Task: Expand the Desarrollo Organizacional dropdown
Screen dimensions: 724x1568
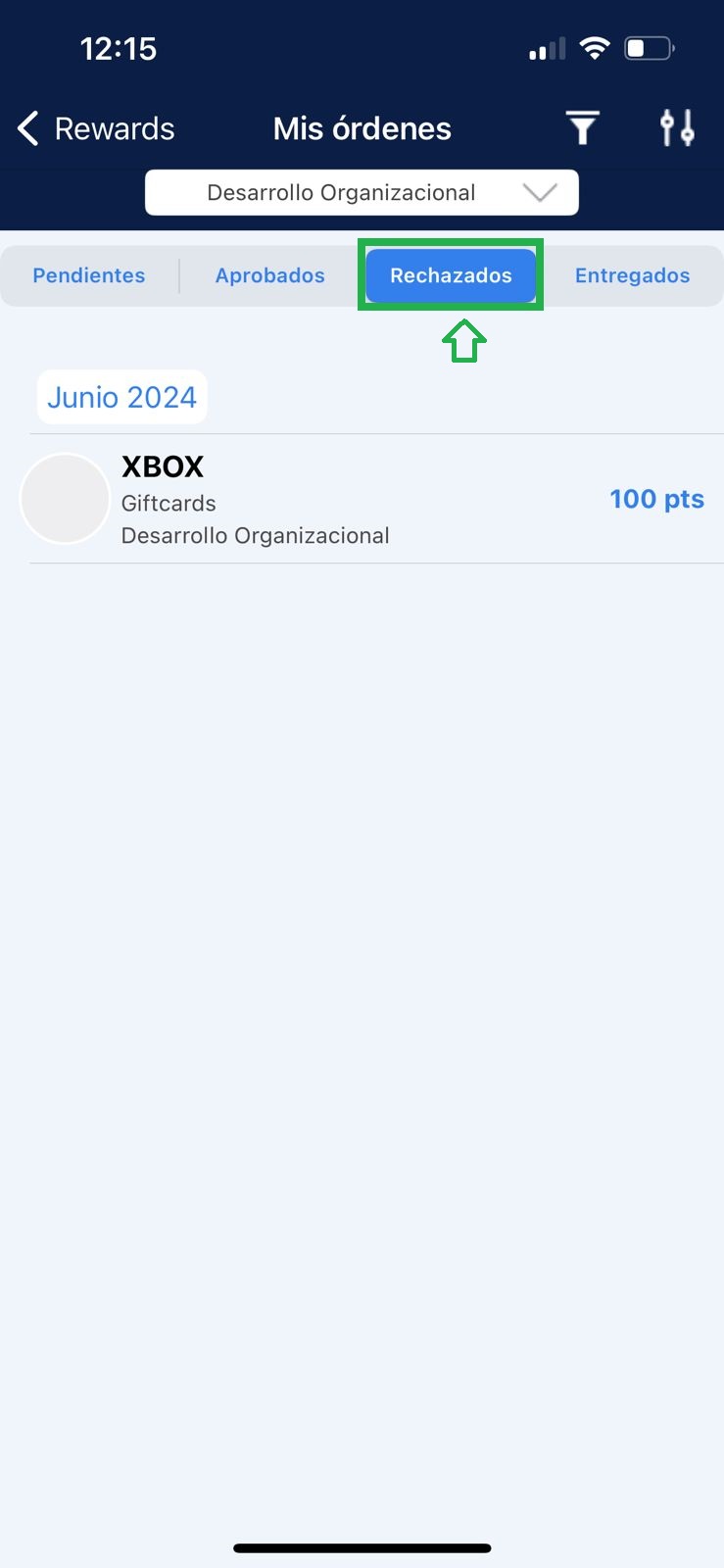Action: [362, 192]
